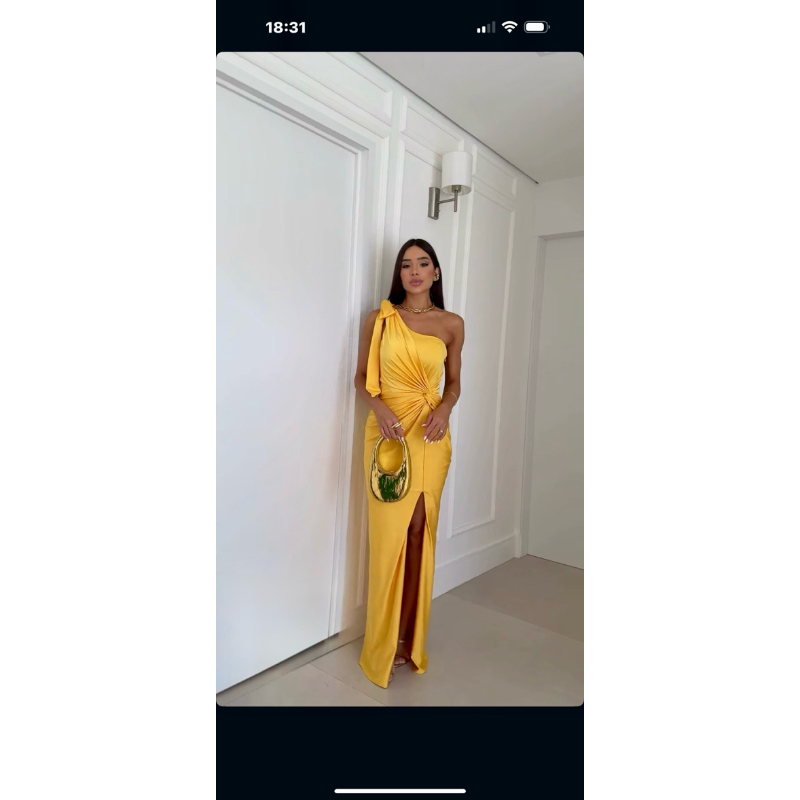800x800 pixels.
Task: Tap the yellow dress photo to reveal controls
Action: pos(399,379)
